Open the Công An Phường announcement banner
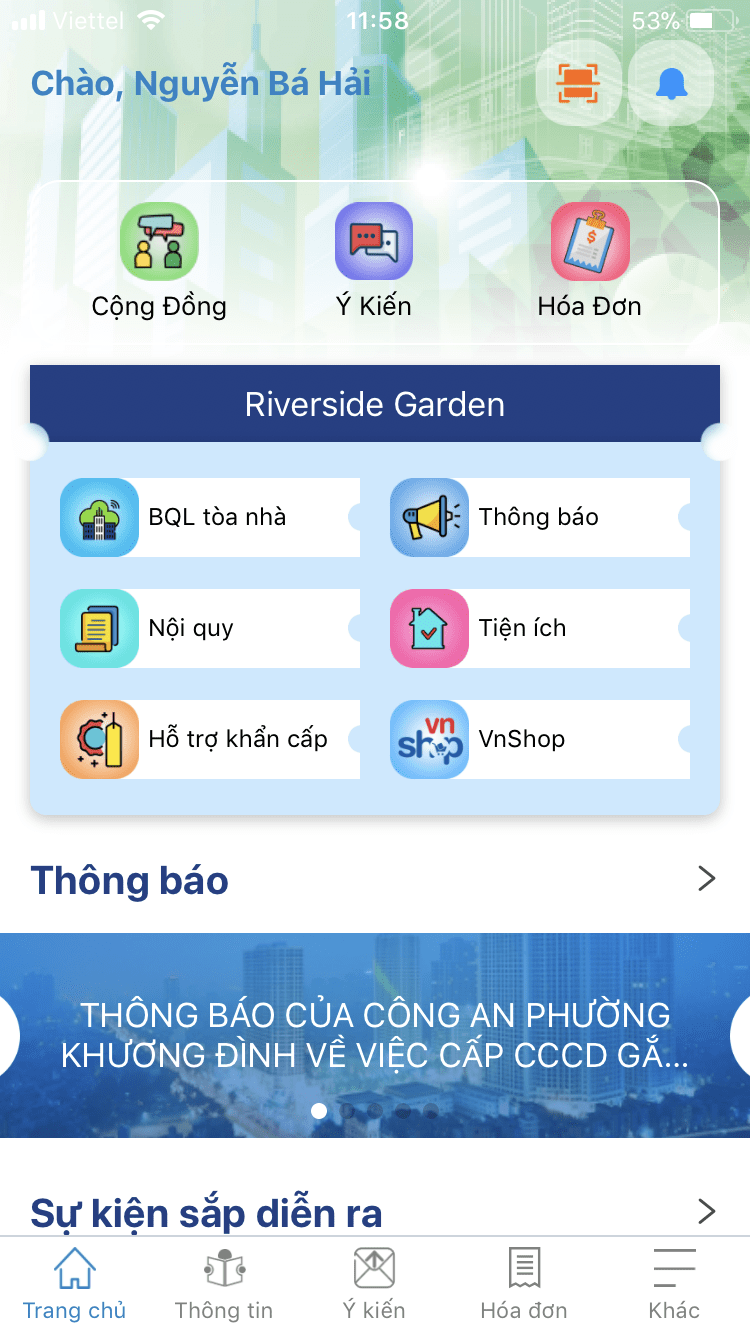 [375, 1034]
